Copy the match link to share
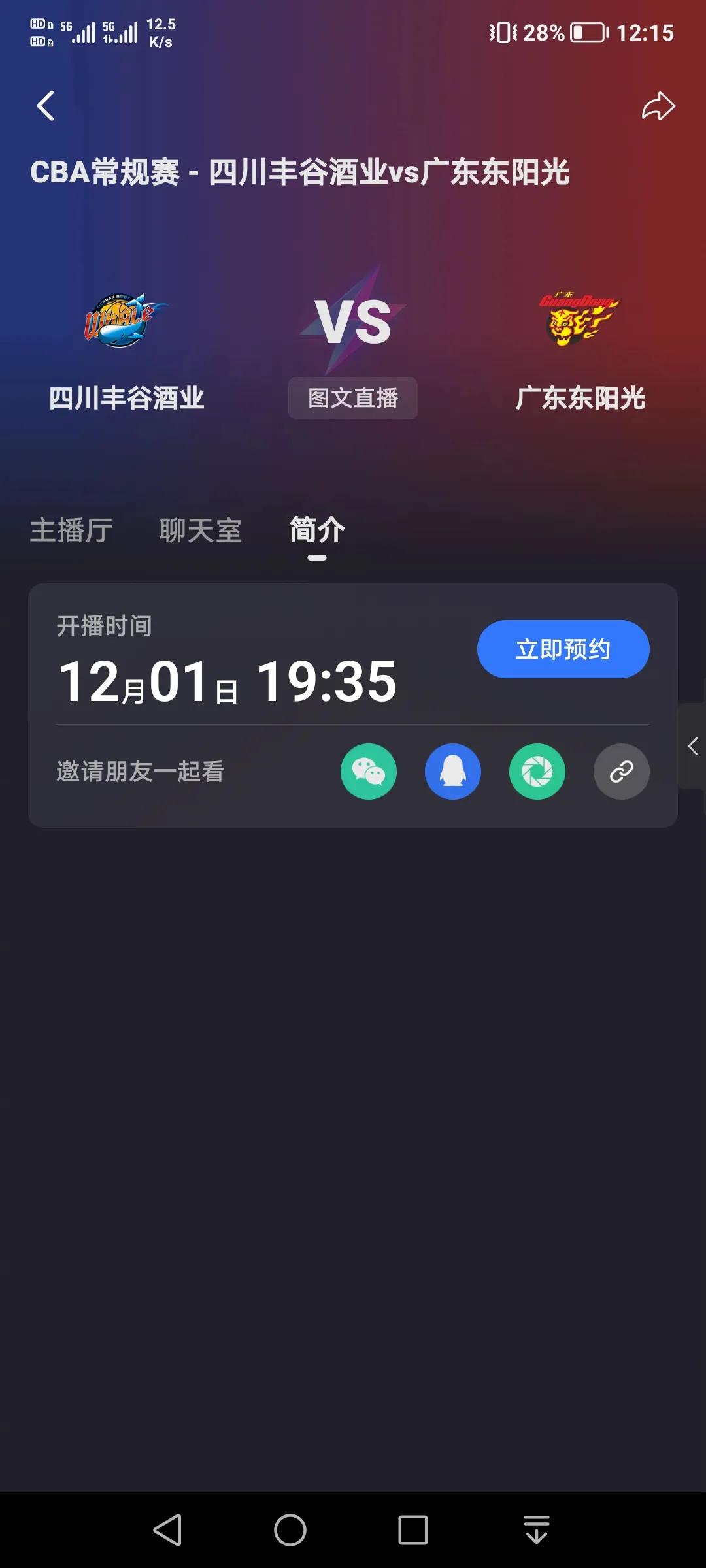 (621, 772)
